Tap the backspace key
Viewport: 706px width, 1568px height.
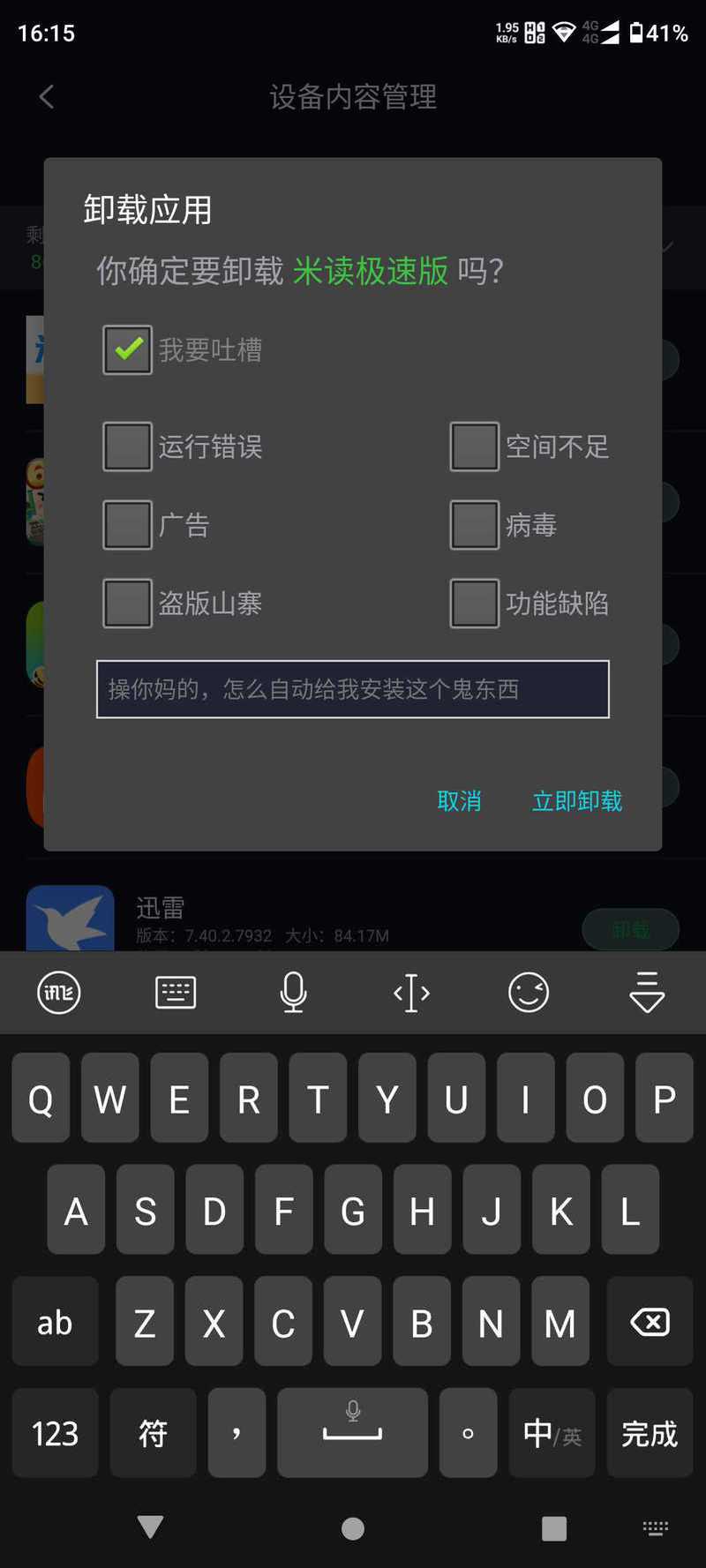650,1322
